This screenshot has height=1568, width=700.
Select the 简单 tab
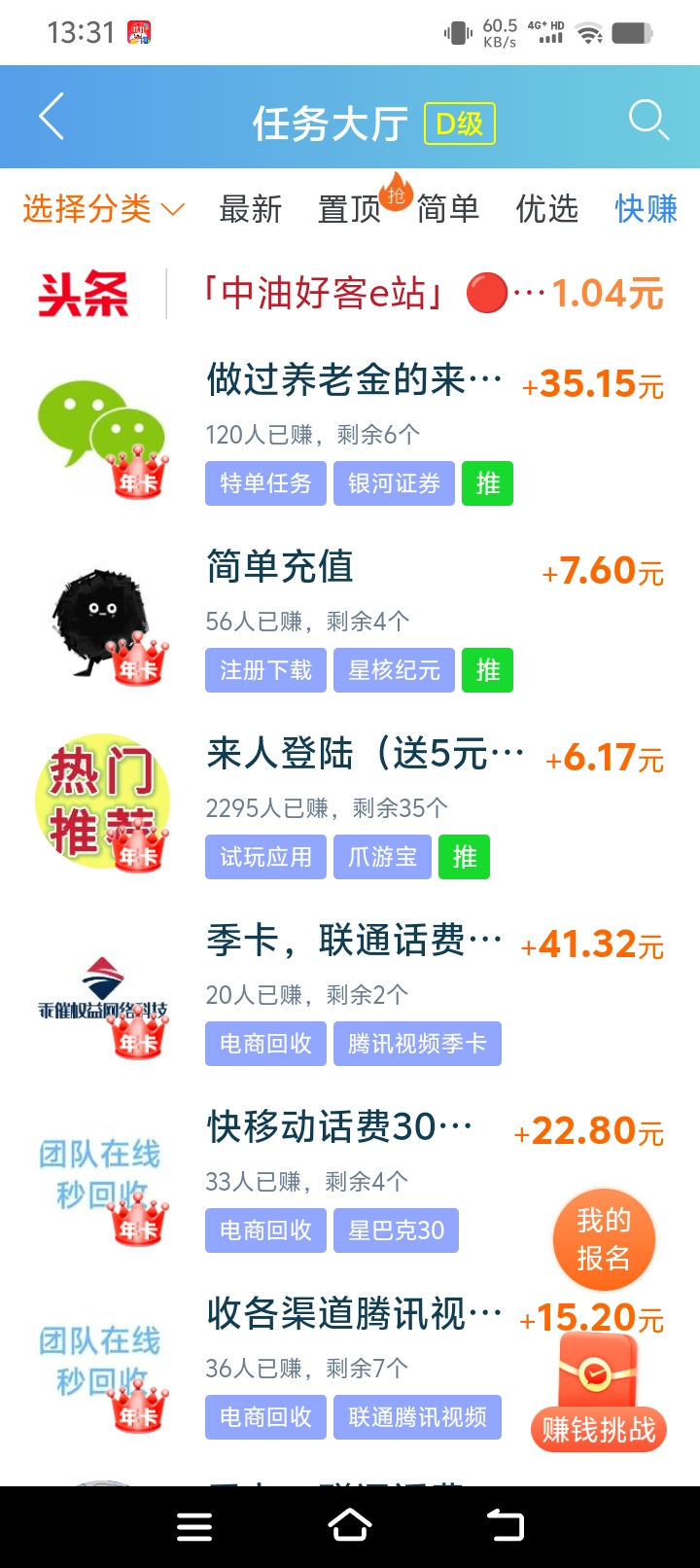point(448,209)
